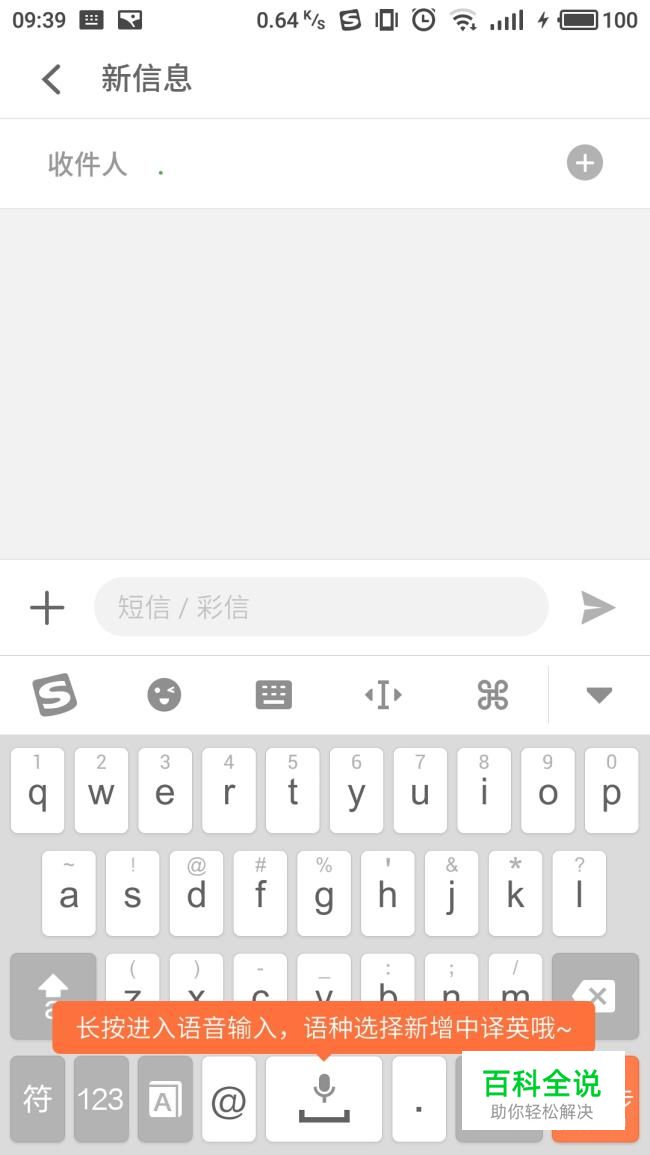Open the attachment plus button

pos(47,607)
